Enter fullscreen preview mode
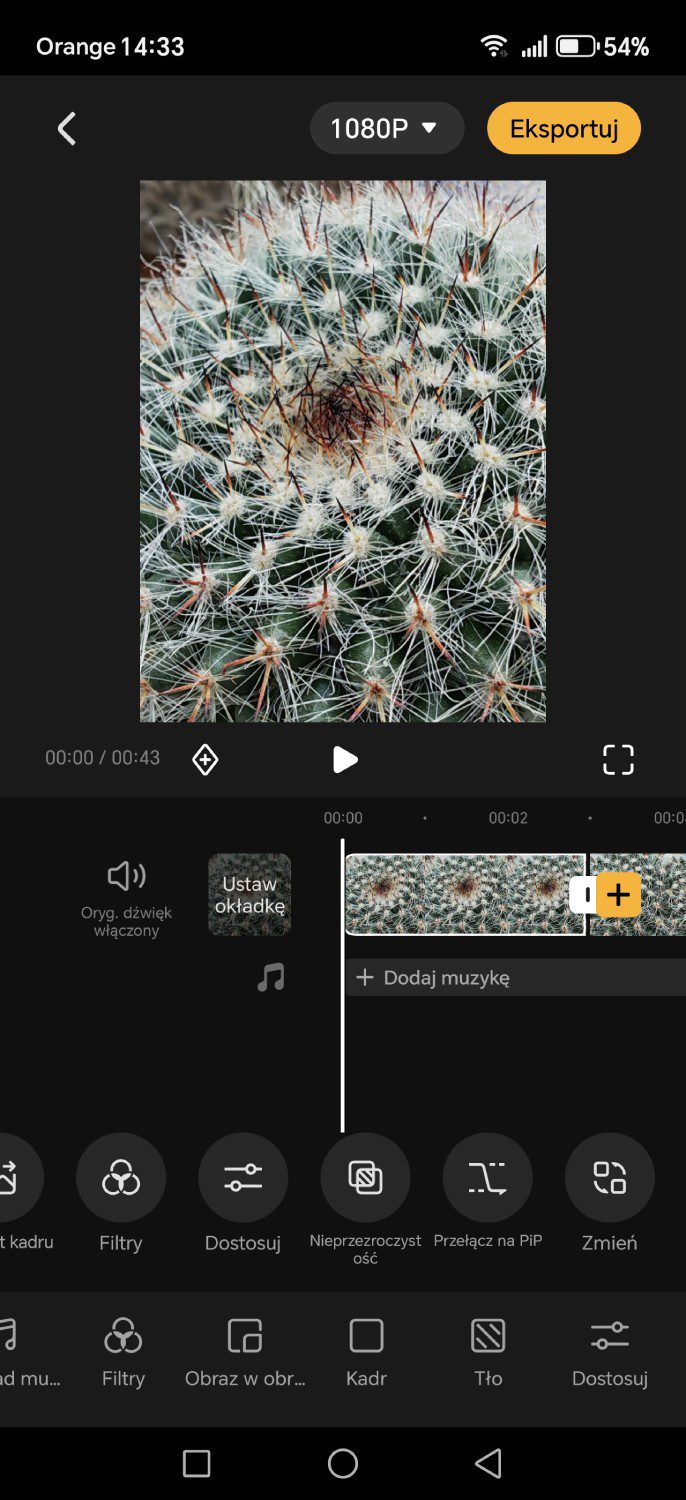 [618, 760]
